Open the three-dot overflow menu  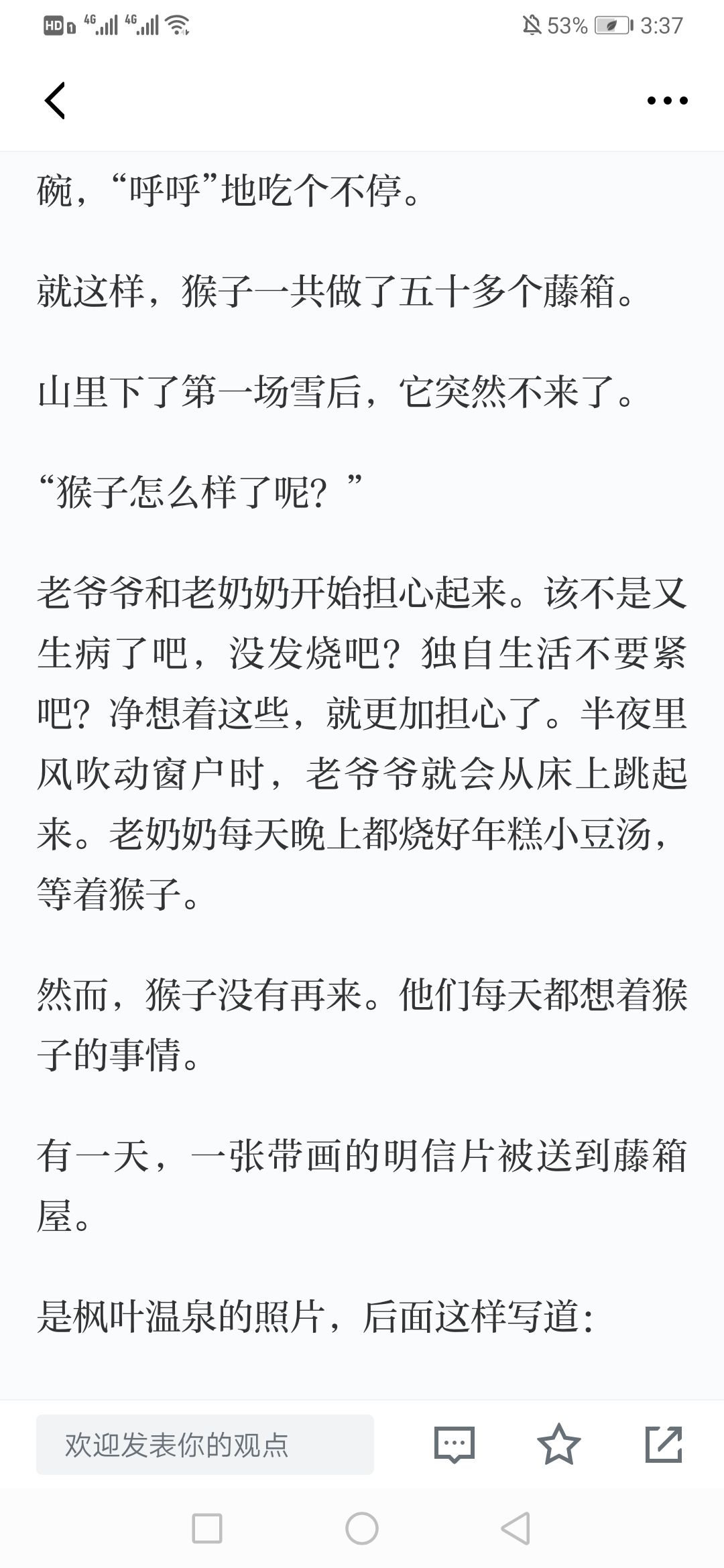point(667,101)
